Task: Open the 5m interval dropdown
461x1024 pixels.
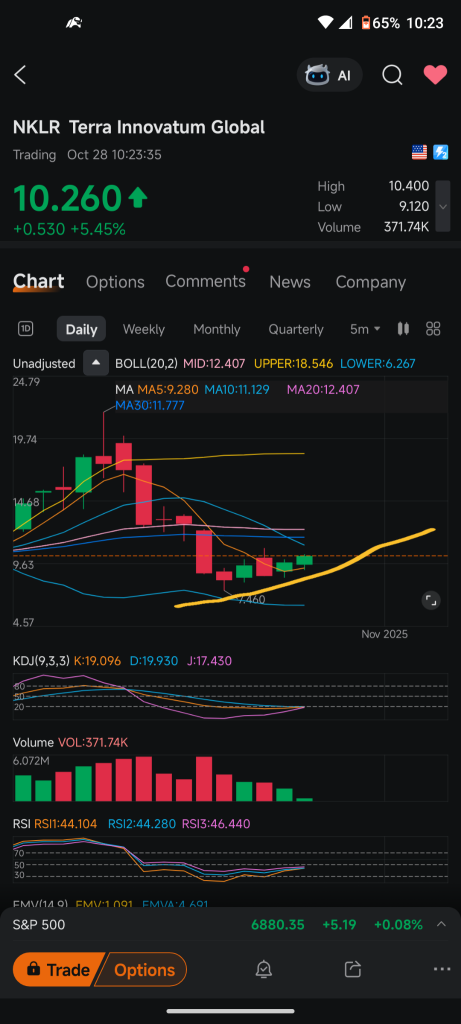Action: (x=365, y=329)
